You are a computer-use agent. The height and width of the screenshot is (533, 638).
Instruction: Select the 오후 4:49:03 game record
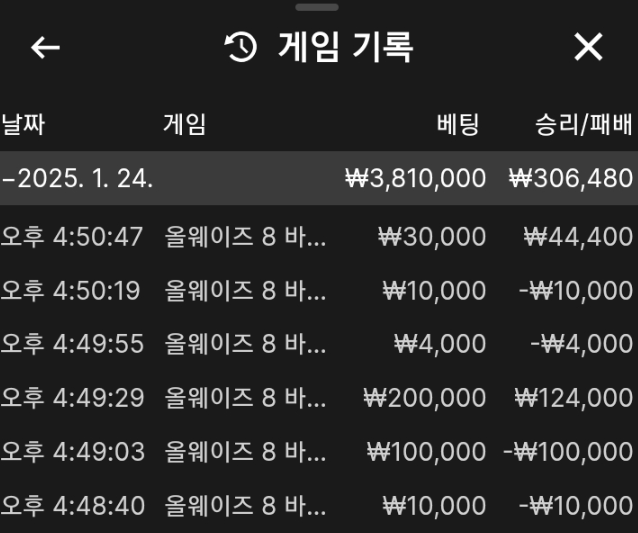(x=318, y=452)
